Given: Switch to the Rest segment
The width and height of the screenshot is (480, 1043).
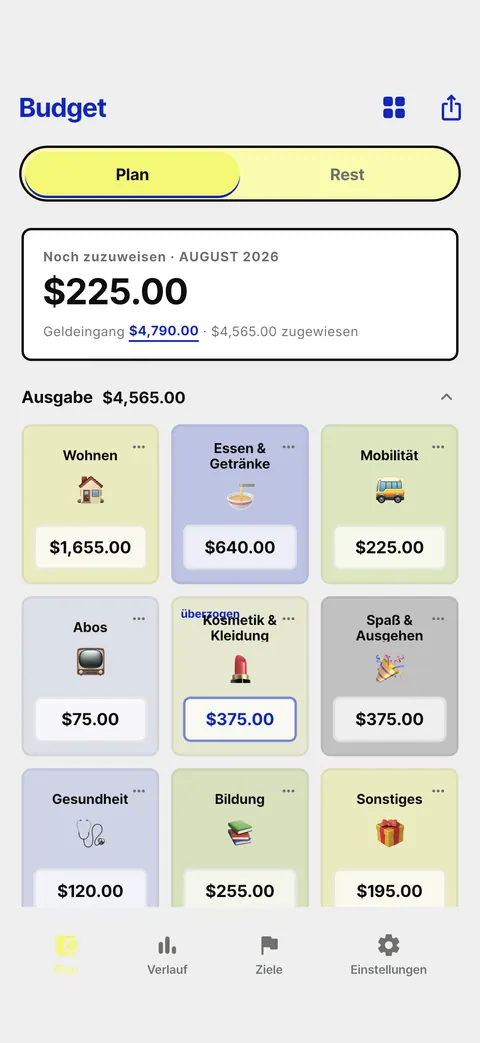Looking at the screenshot, I should [x=347, y=174].
